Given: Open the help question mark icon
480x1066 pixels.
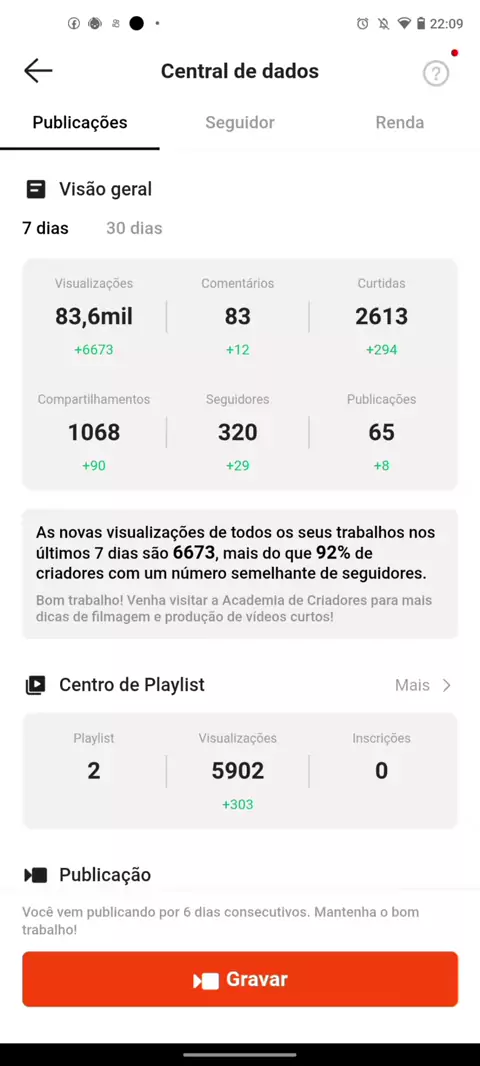Looking at the screenshot, I should (x=436, y=73).
